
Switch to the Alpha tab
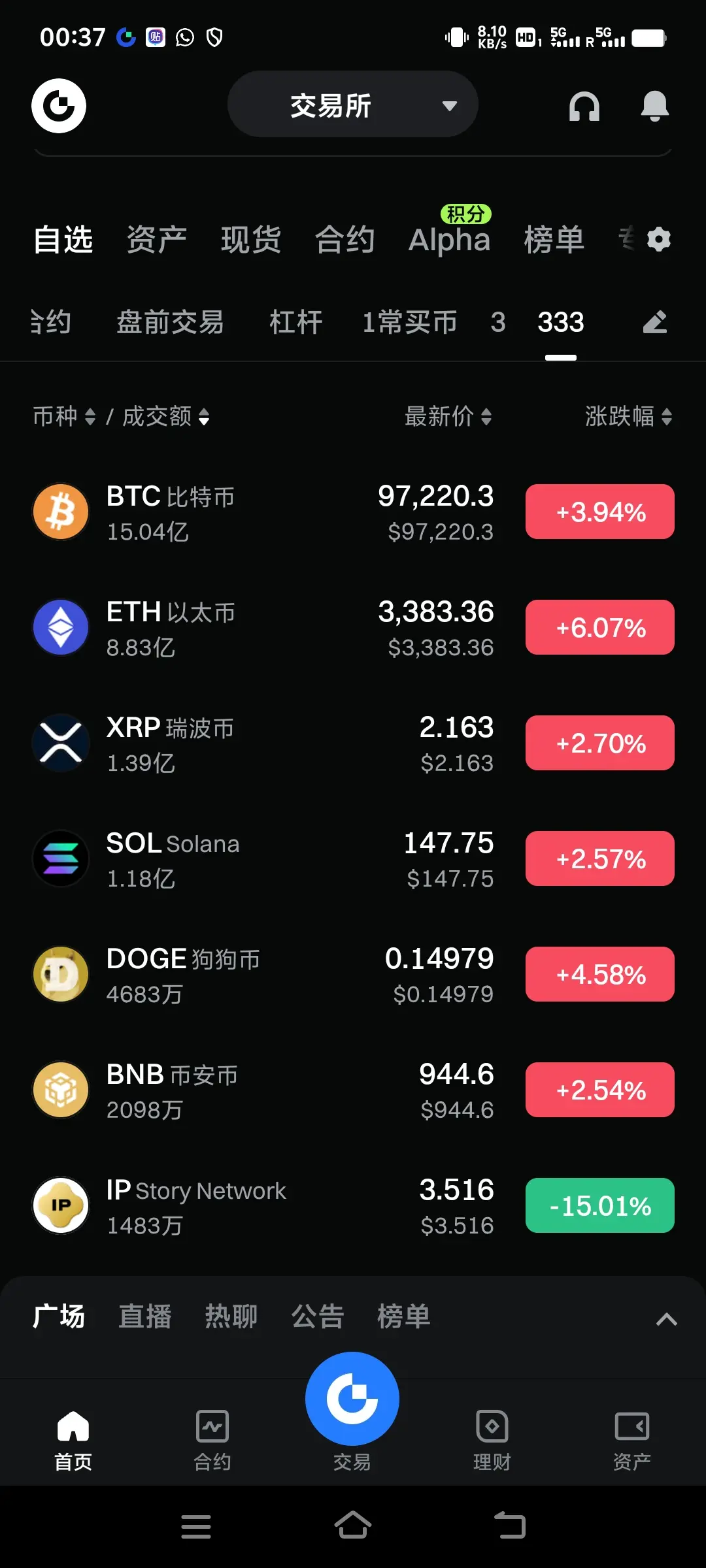(450, 240)
